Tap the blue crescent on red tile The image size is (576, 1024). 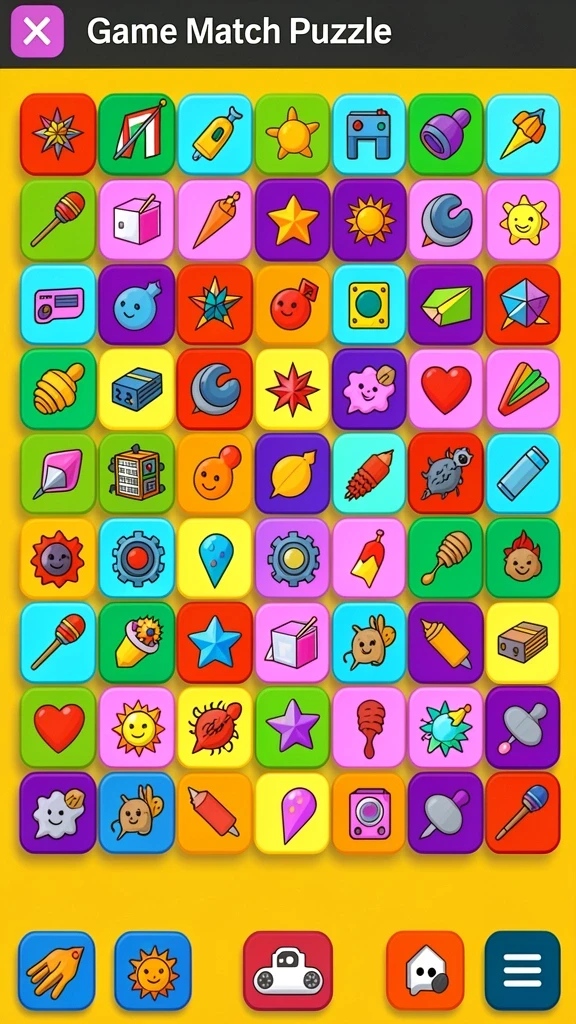coord(214,389)
